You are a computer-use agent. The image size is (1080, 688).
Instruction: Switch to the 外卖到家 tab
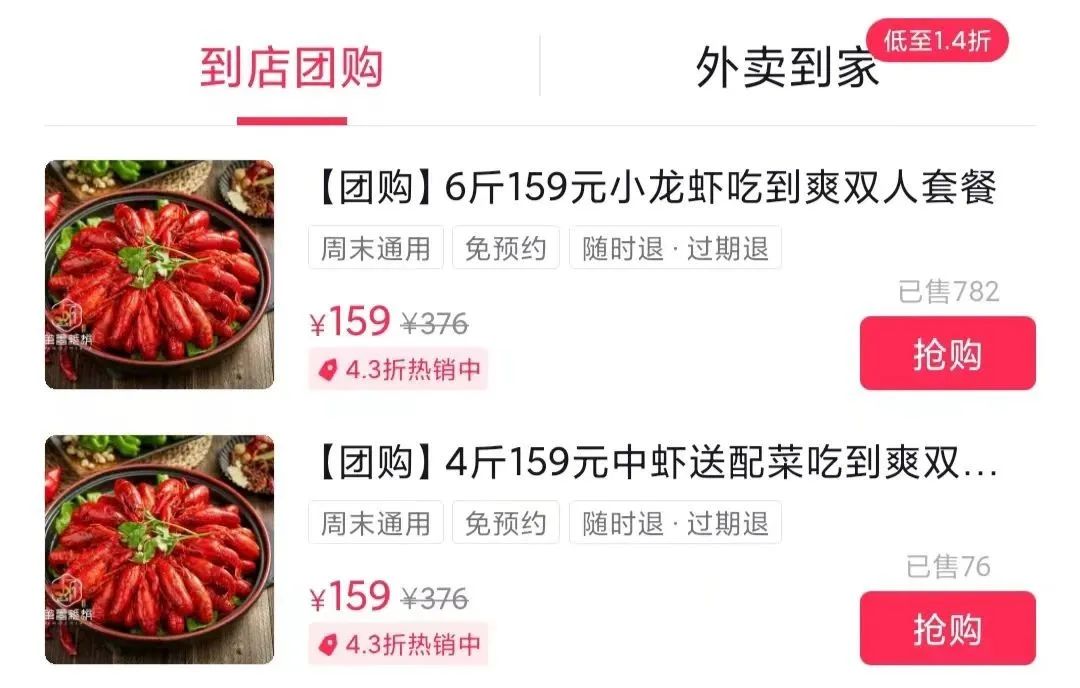(787, 68)
